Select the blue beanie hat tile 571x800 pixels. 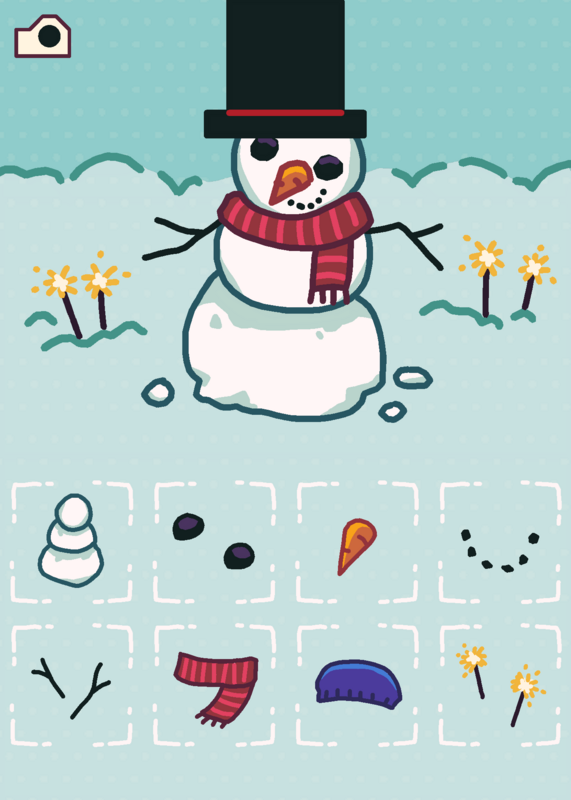coord(357,685)
